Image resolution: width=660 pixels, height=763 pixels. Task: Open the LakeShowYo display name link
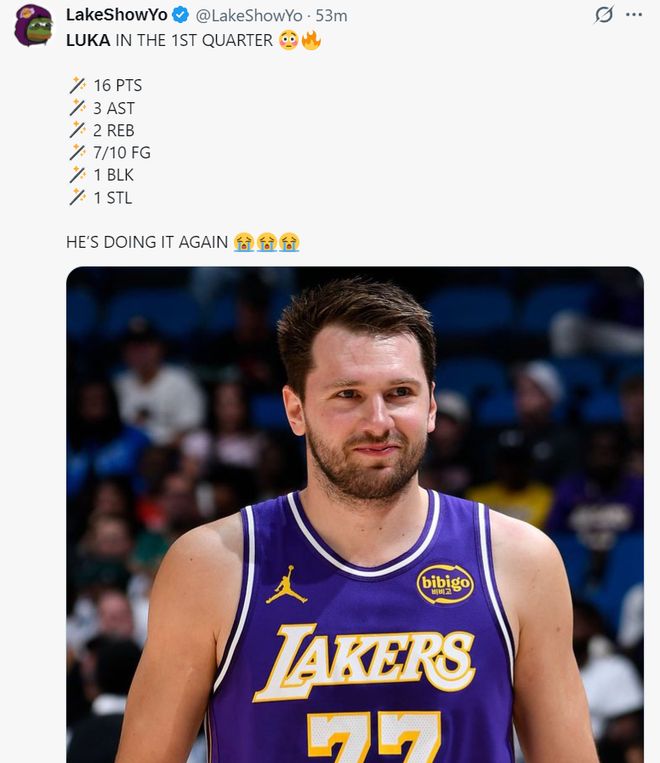(116, 15)
